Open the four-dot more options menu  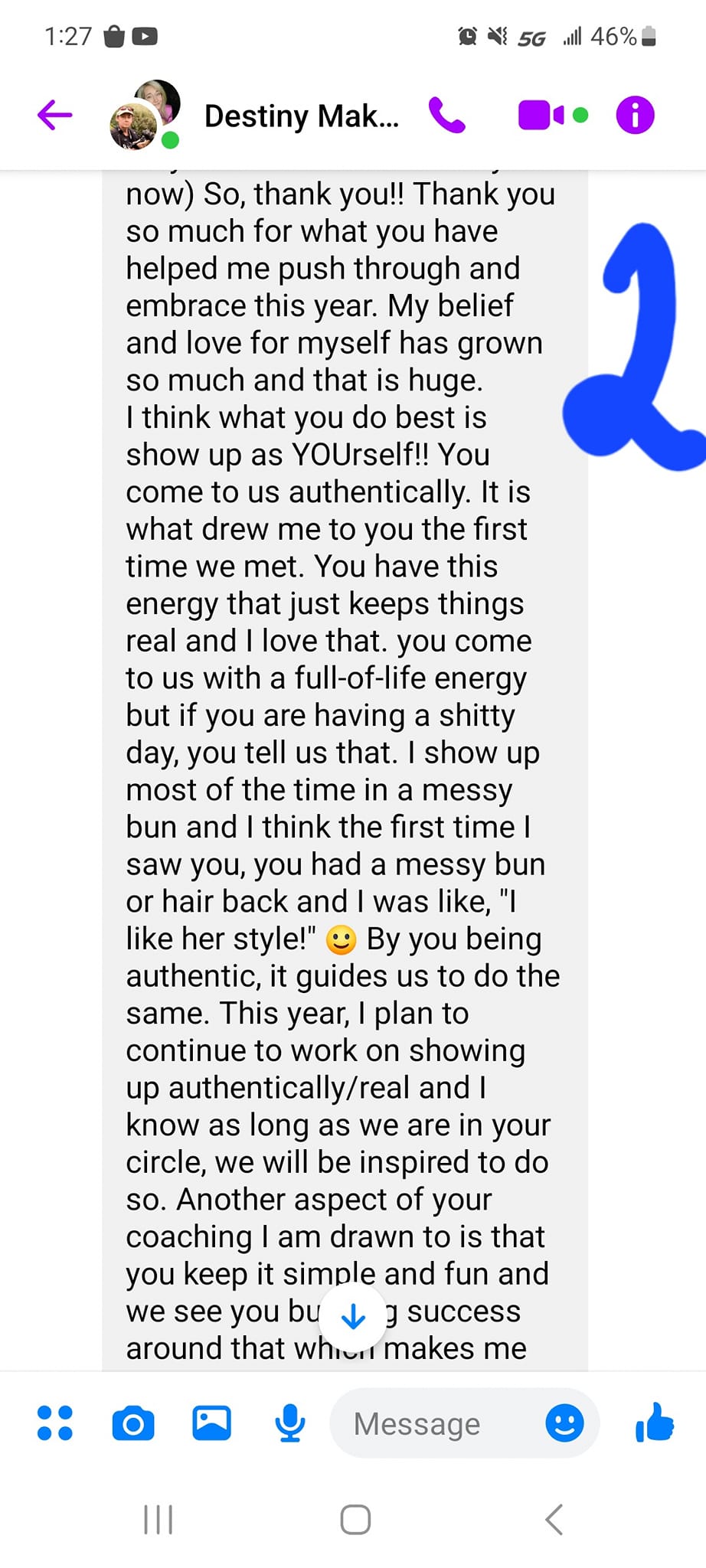(55, 1423)
